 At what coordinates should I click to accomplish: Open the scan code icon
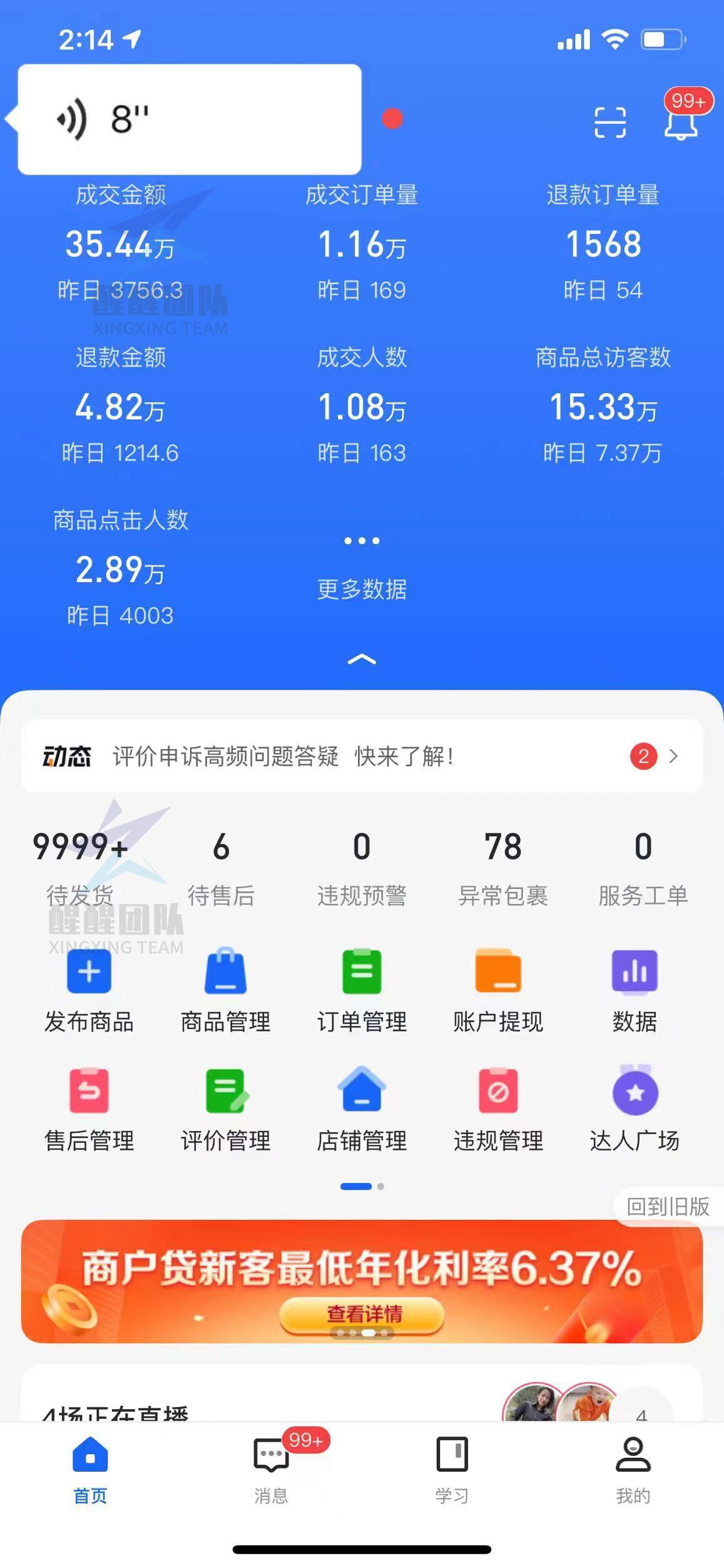[x=609, y=122]
